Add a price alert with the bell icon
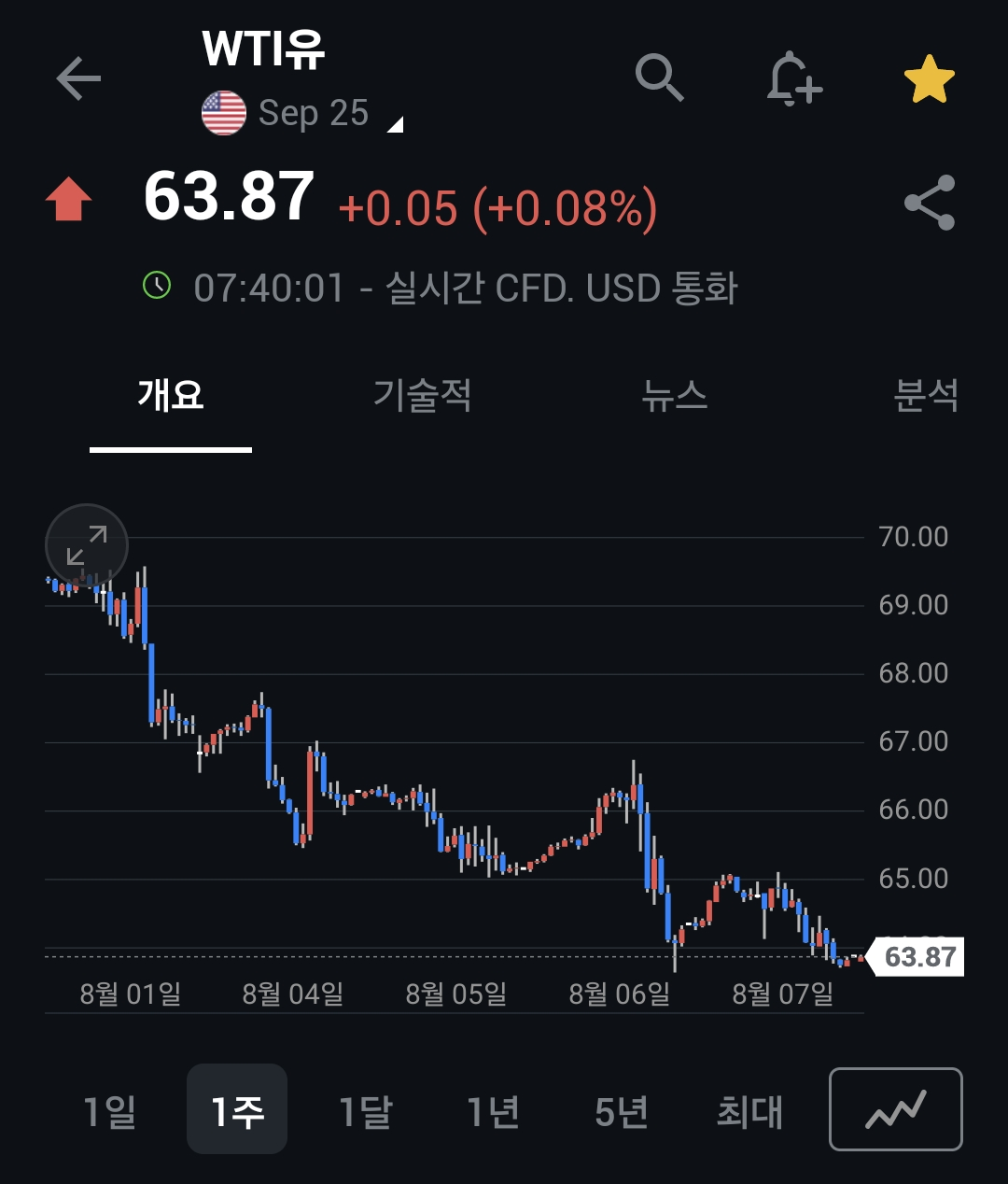Image resolution: width=1008 pixels, height=1184 pixels. tap(793, 78)
